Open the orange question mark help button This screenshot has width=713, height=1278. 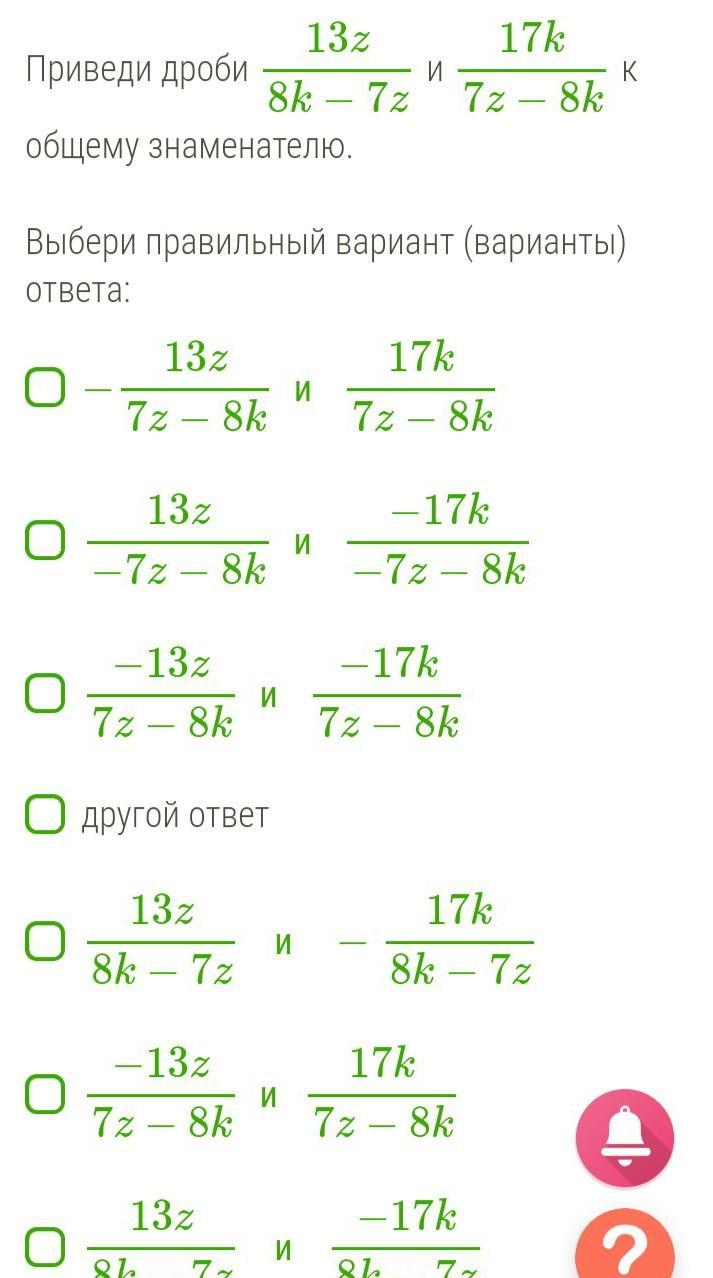(625, 1245)
